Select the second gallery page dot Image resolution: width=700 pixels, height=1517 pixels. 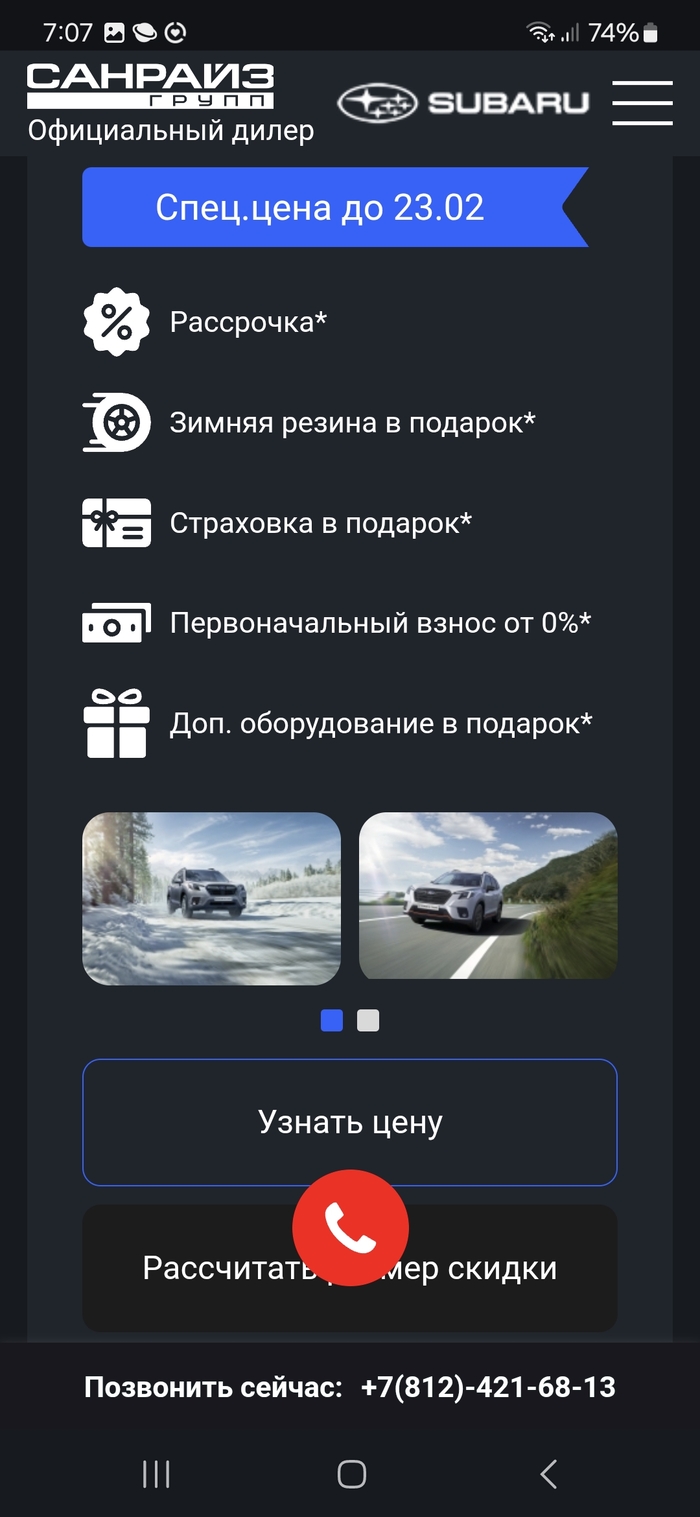tap(368, 1020)
